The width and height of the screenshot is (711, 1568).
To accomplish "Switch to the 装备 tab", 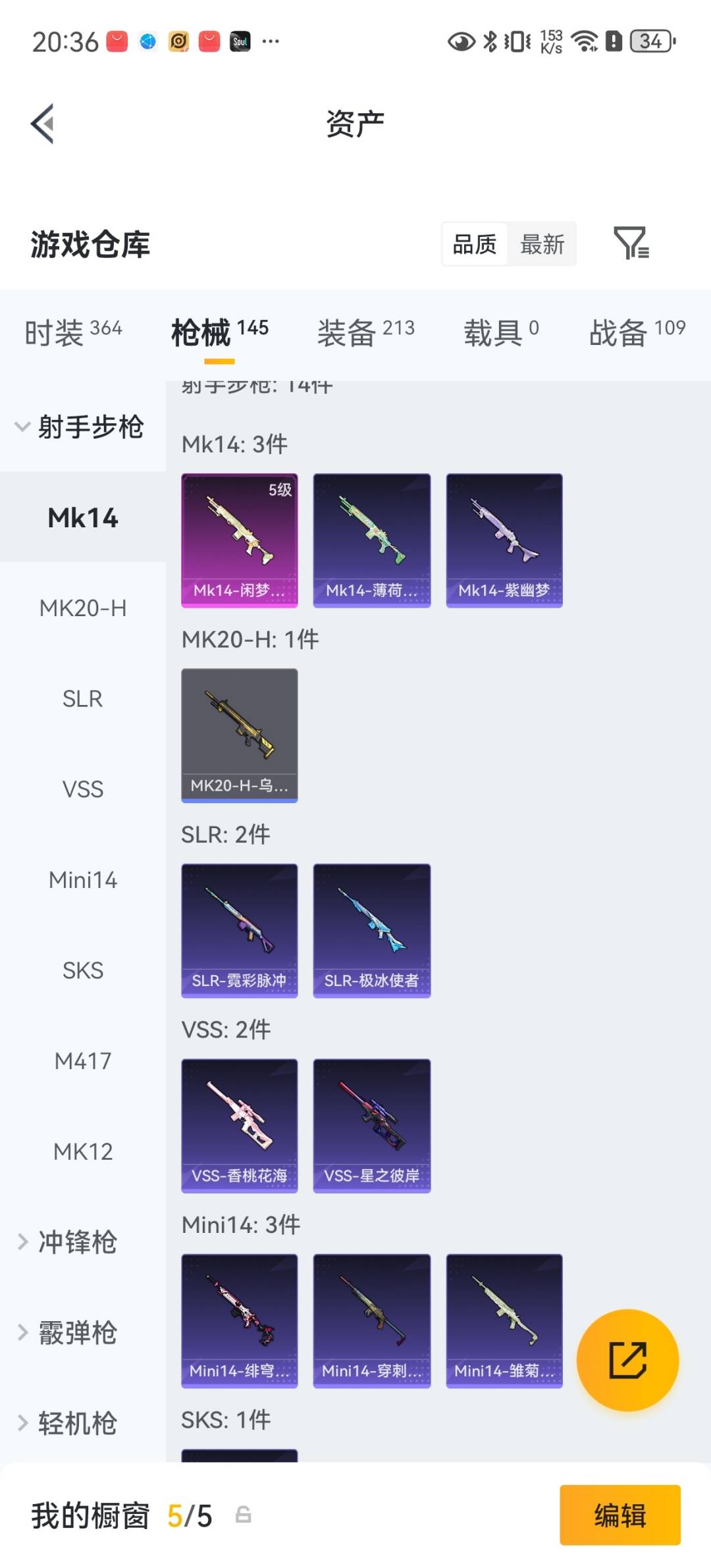I will click(365, 332).
